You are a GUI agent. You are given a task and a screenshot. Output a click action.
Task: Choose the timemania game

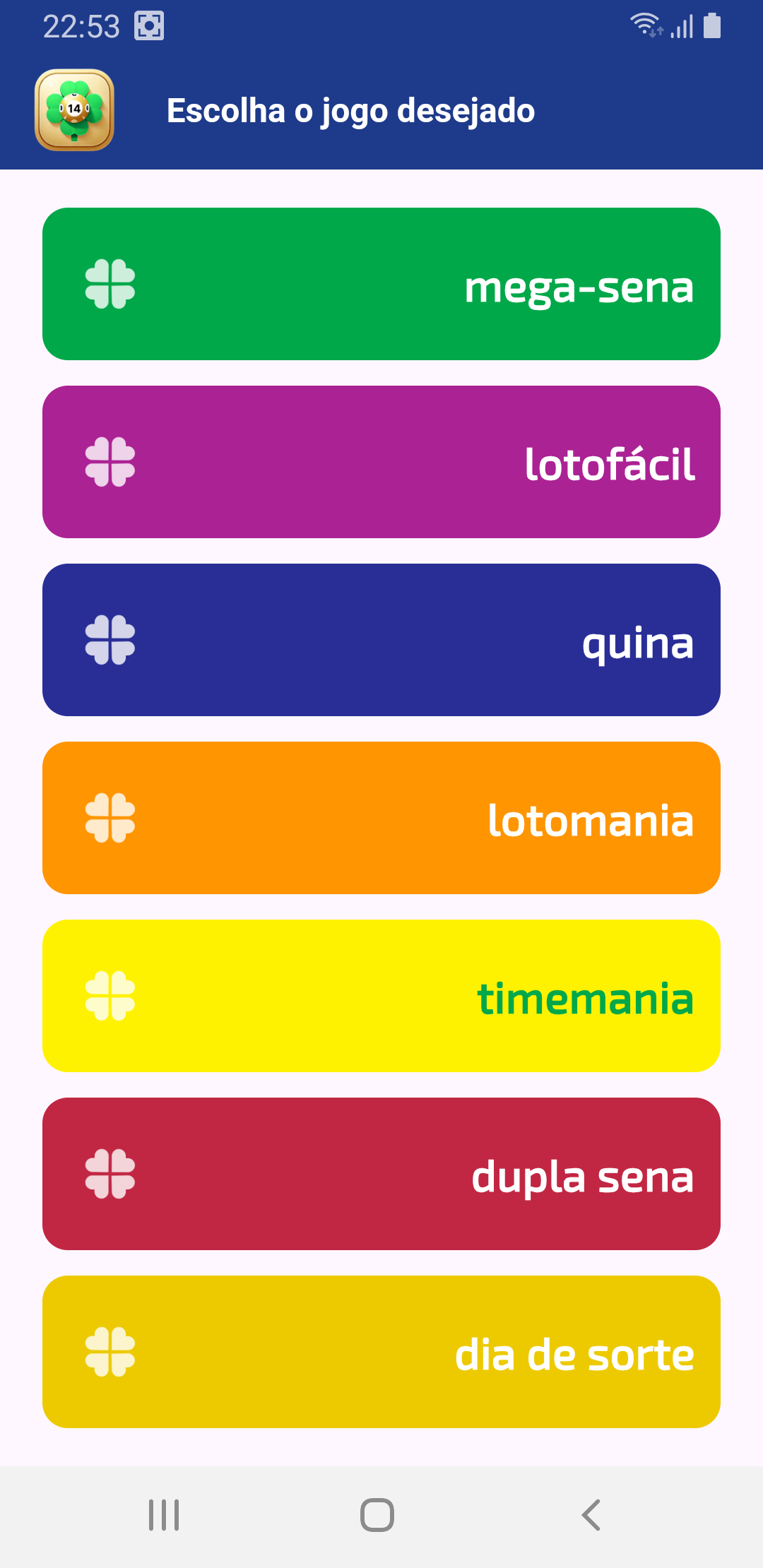point(381,997)
